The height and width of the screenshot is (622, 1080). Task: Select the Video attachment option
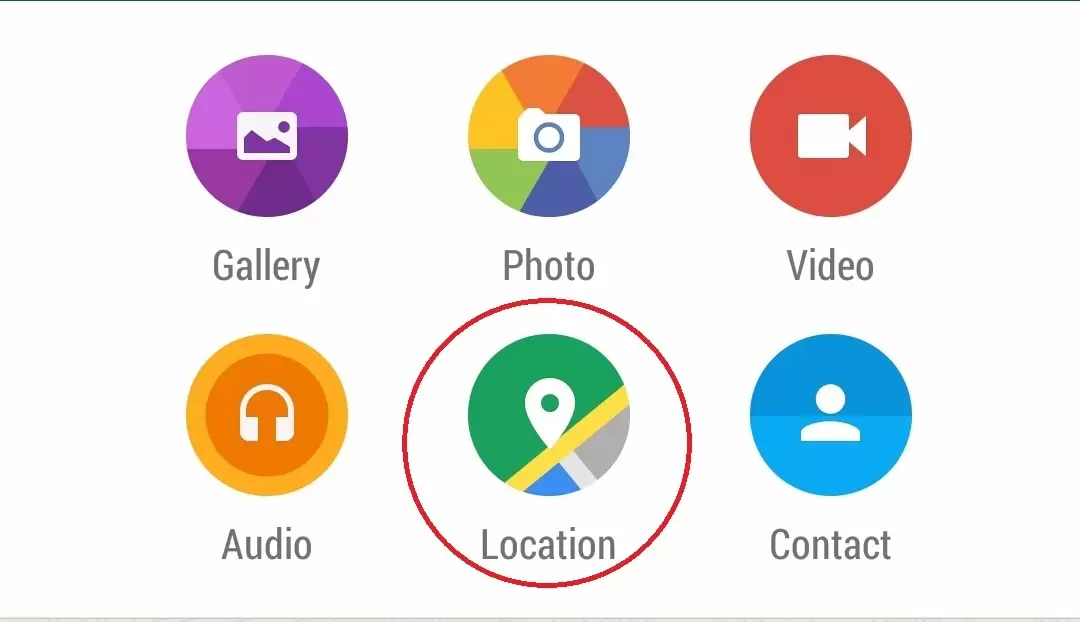[x=831, y=135]
